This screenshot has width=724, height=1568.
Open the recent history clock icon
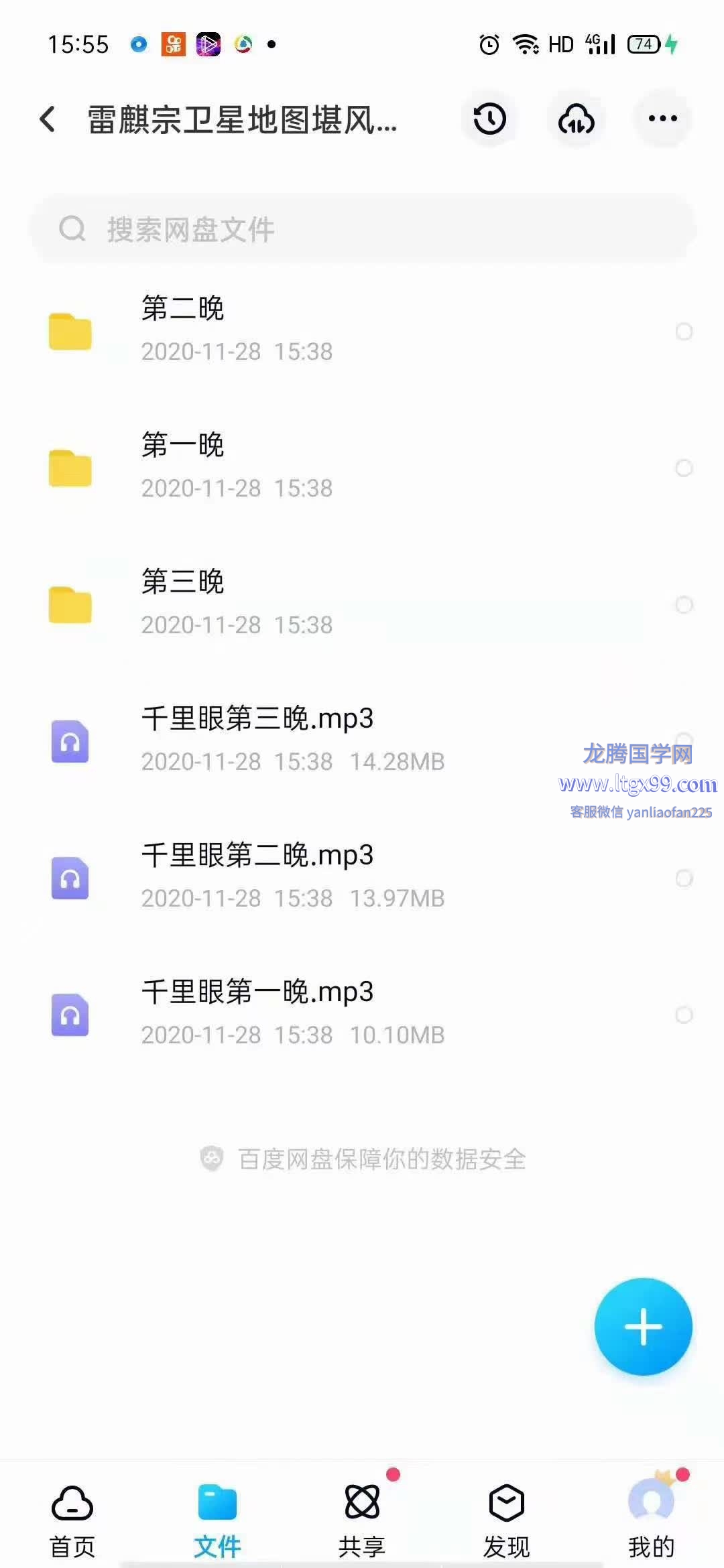489,119
